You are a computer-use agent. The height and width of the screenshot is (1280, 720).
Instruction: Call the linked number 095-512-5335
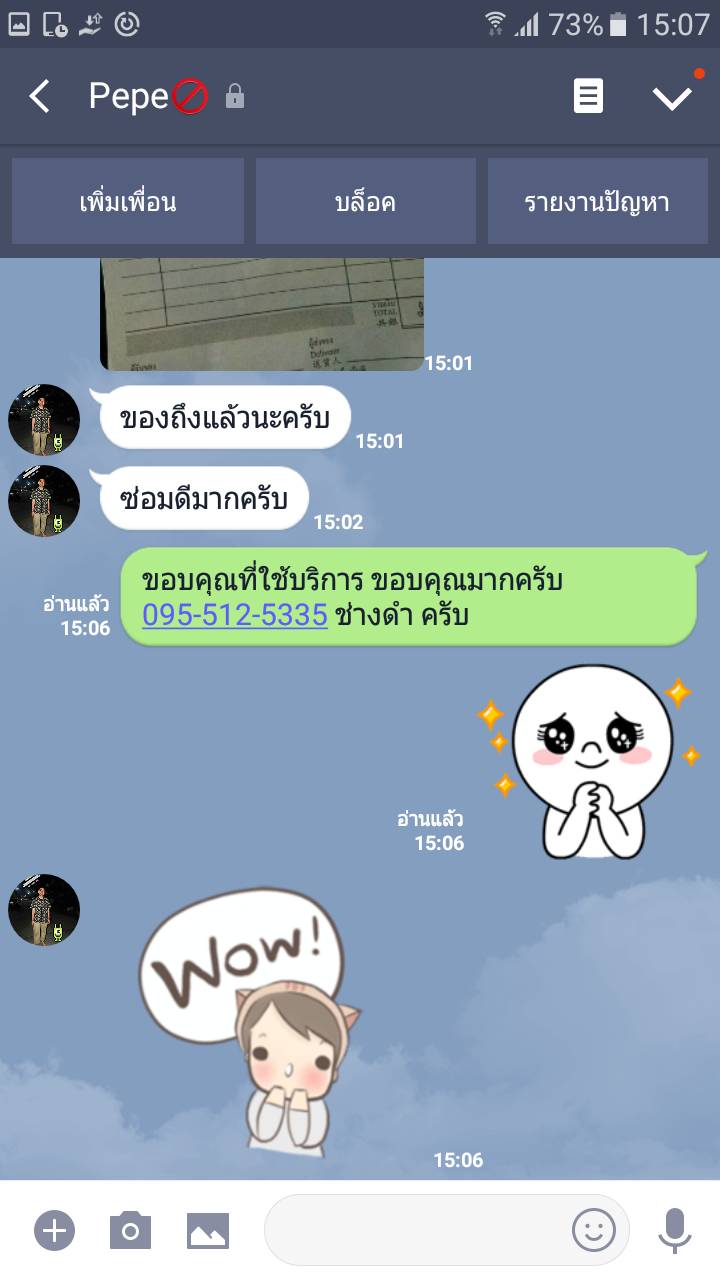[x=235, y=614]
